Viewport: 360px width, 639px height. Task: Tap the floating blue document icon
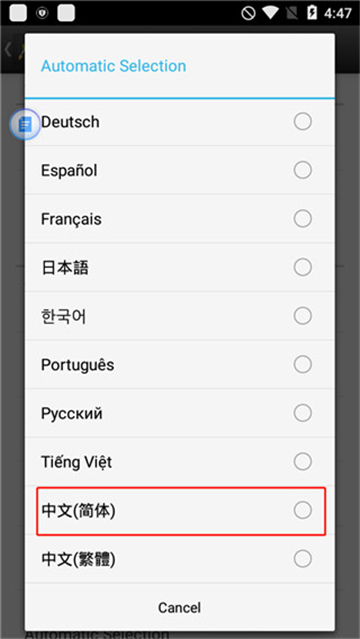click(x=25, y=124)
